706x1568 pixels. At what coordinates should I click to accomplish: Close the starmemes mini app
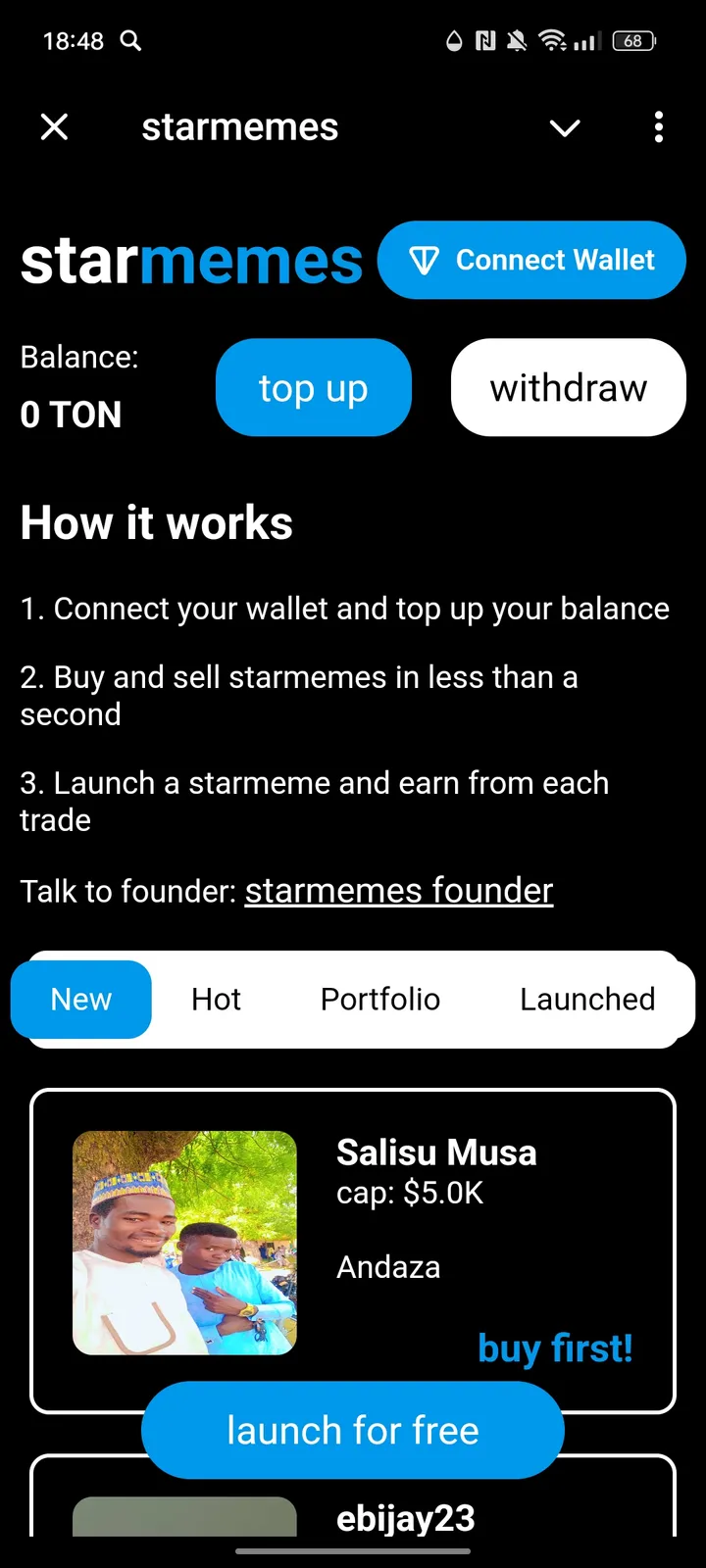coord(54,126)
